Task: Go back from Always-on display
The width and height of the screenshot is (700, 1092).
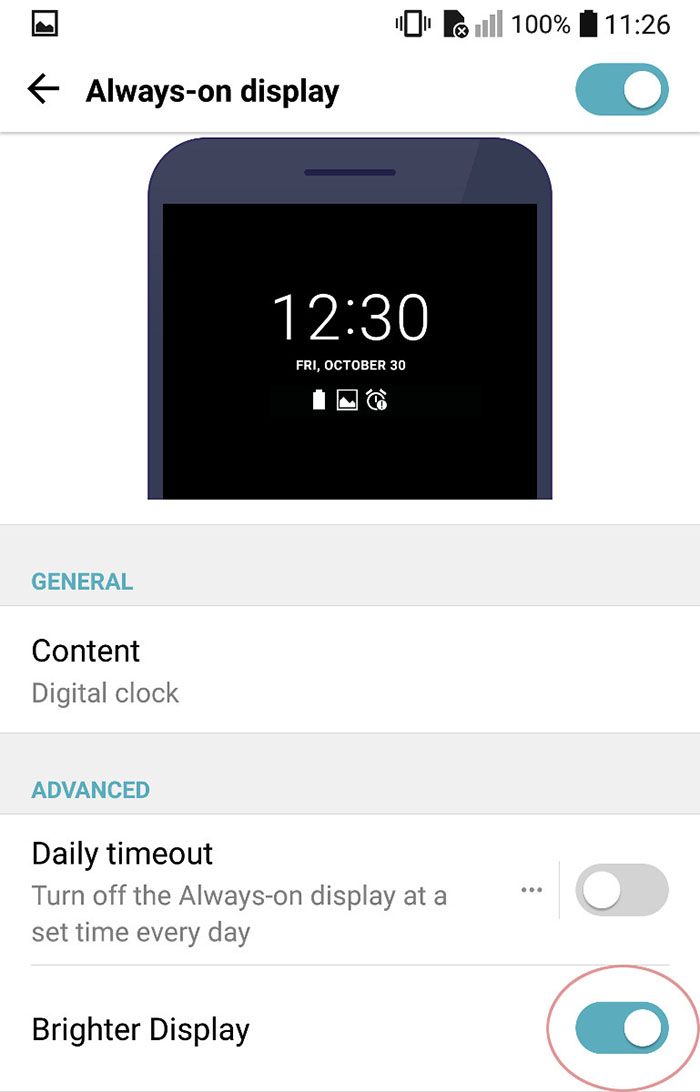Action: pyautogui.click(x=43, y=90)
